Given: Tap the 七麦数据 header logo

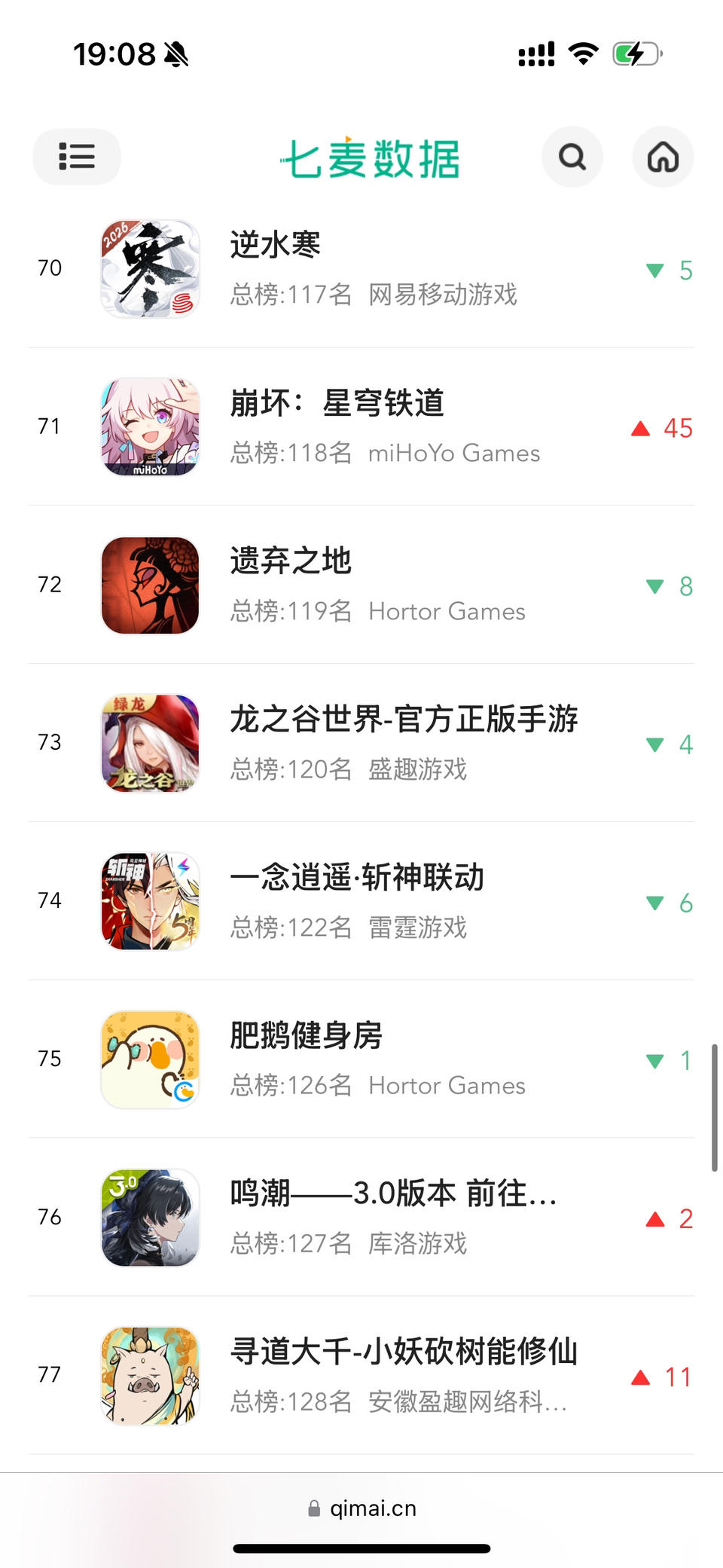Looking at the screenshot, I should pyautogui.click(x=370, y=158).
